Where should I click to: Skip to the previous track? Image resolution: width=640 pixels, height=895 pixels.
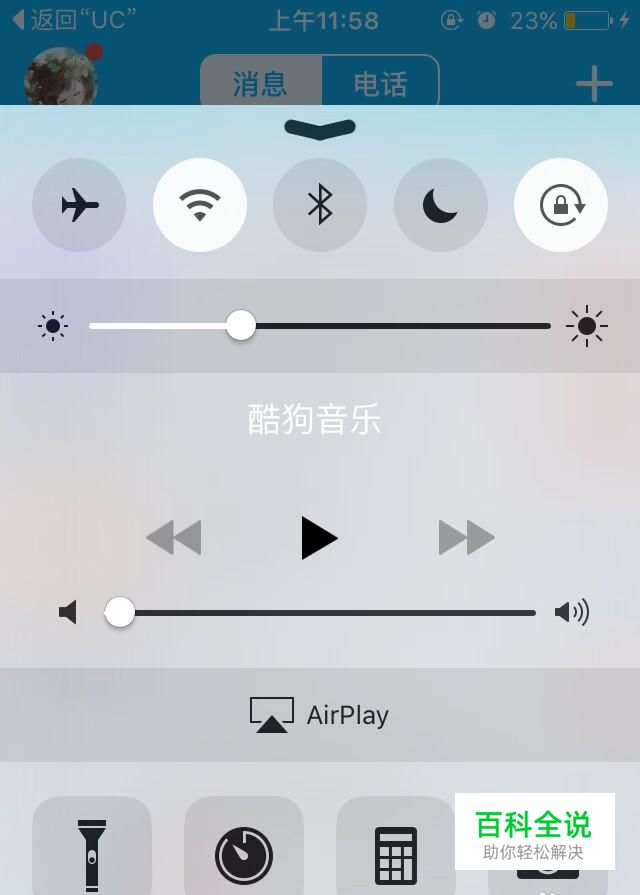(174, 538)
